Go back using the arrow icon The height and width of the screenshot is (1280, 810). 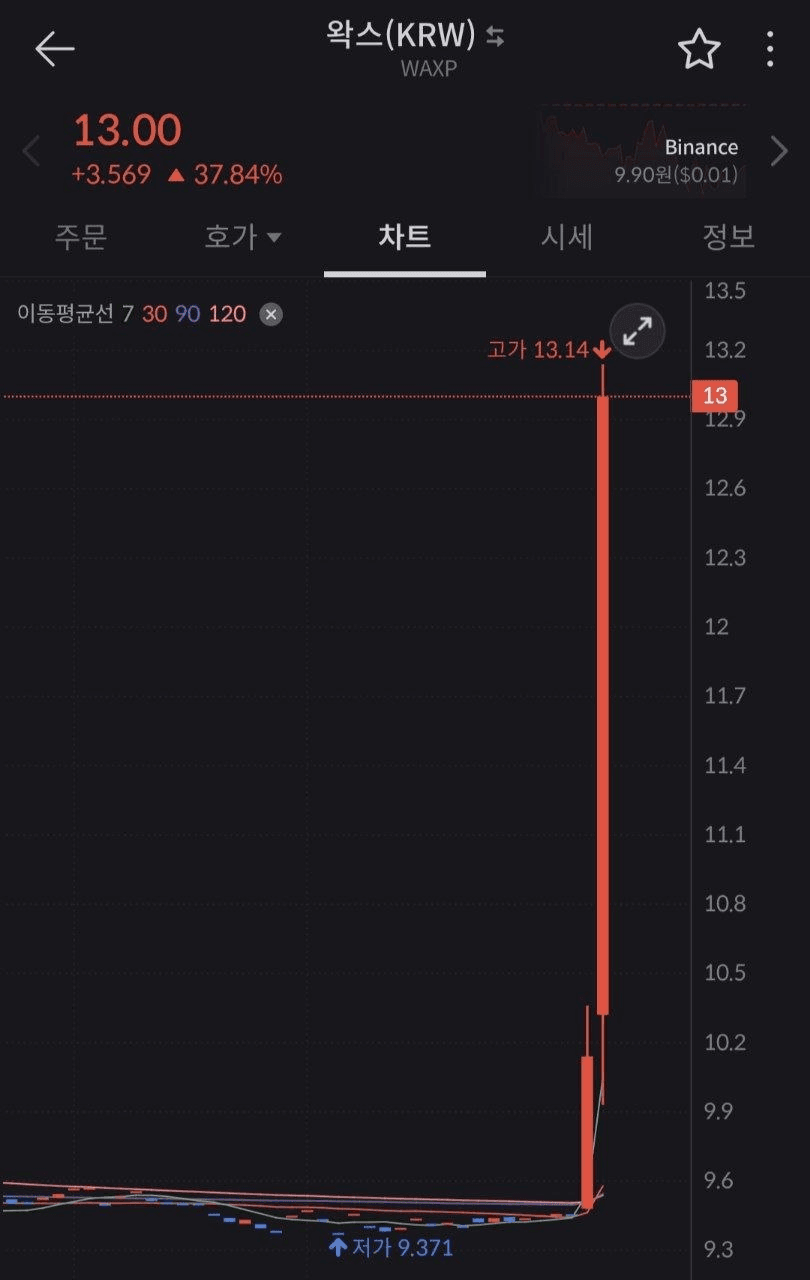click(x=54, y=48)
